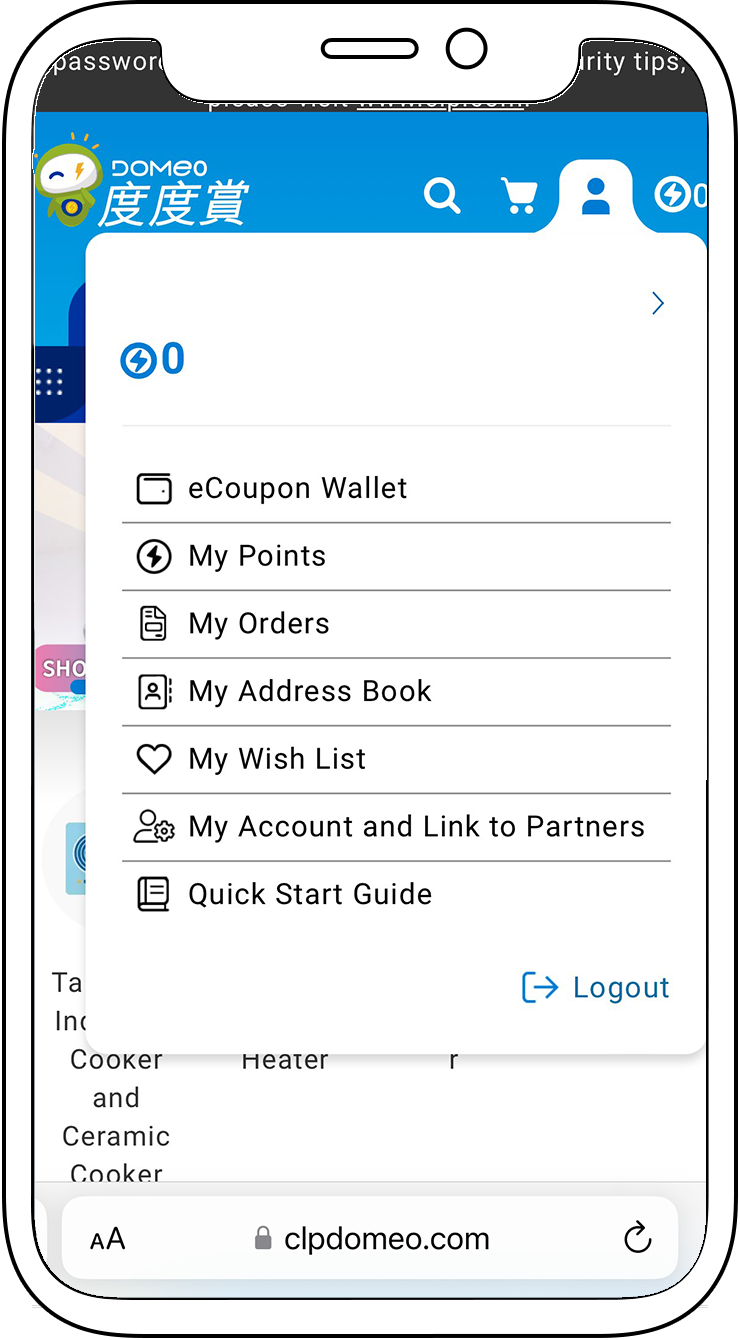Open the search magnifier icon

pyautogui.click(x=441, y=196)
